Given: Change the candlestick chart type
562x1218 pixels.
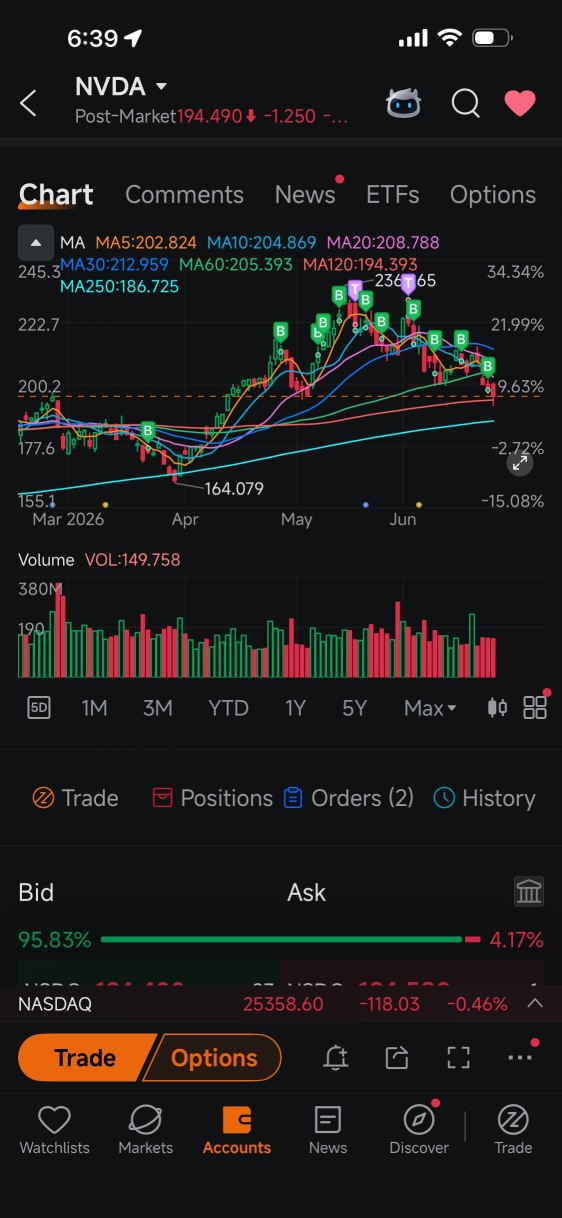Looking at the screenshot, I should pyautogui.click(x=496, y=708).
